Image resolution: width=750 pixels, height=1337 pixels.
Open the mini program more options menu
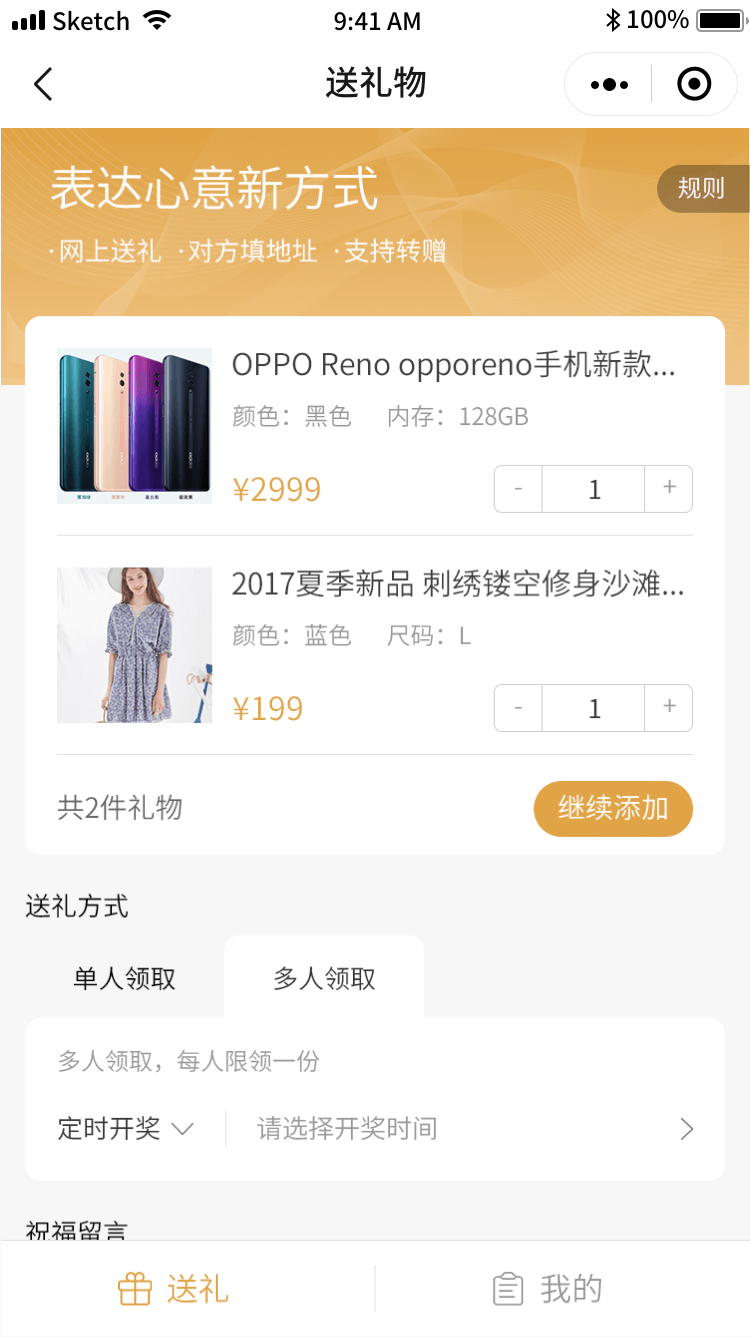tap(609, 85)
